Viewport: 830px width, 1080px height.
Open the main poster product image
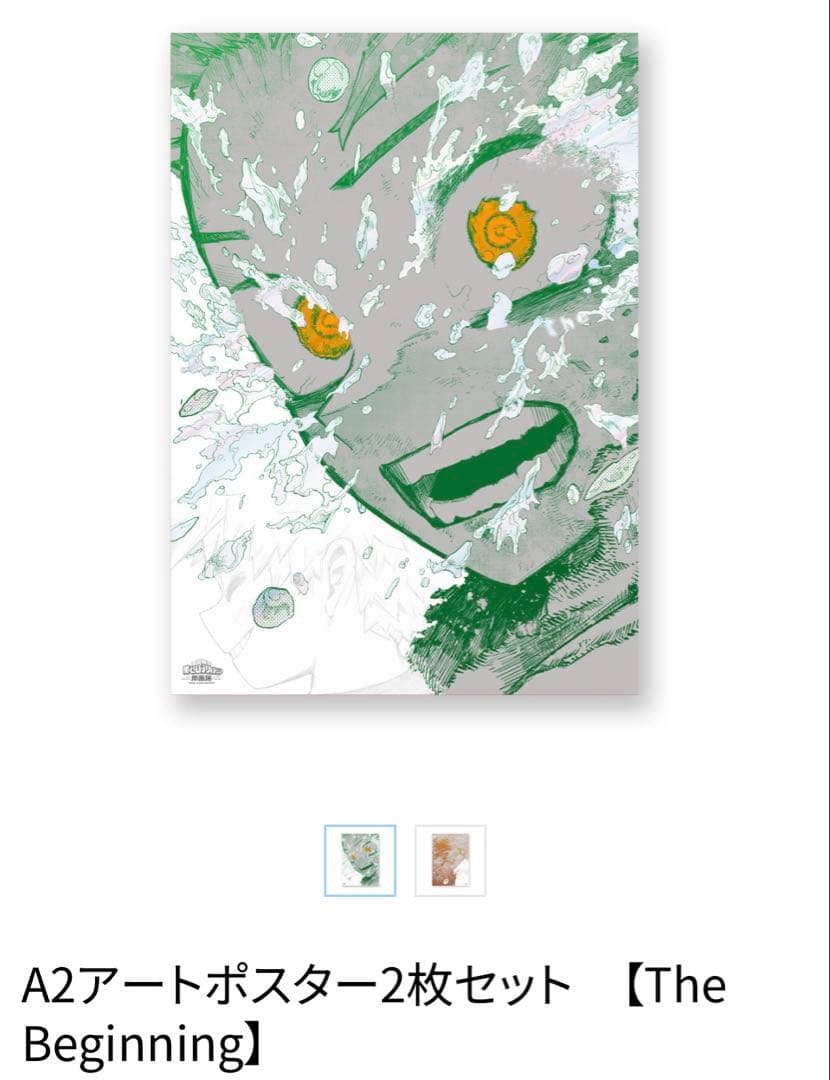(414, 363)
